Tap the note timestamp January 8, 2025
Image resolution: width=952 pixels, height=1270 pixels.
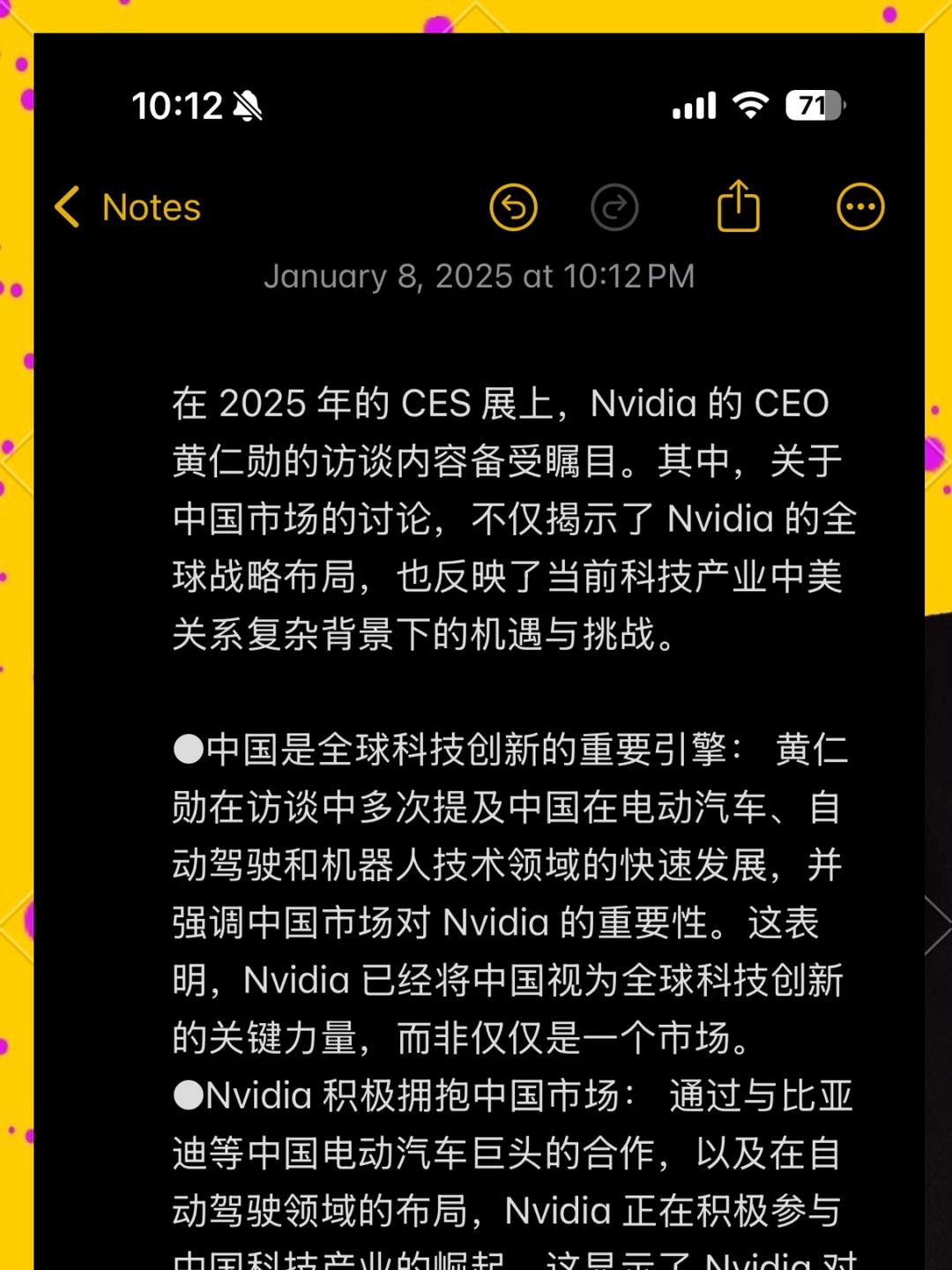tap(480, 276)
